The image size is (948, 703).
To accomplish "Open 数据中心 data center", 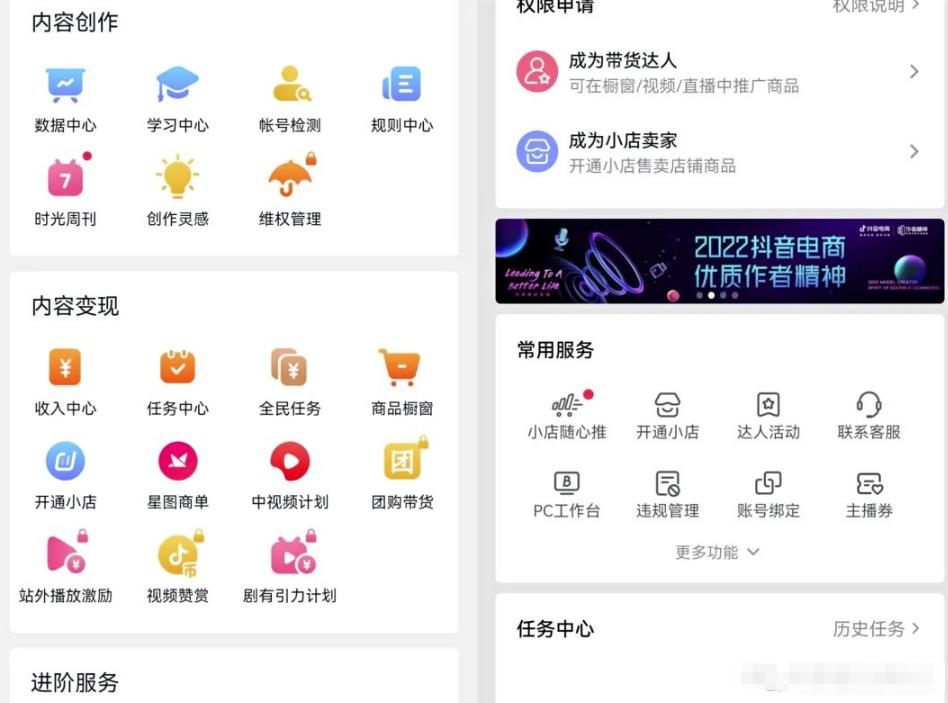I will [65, 98].
